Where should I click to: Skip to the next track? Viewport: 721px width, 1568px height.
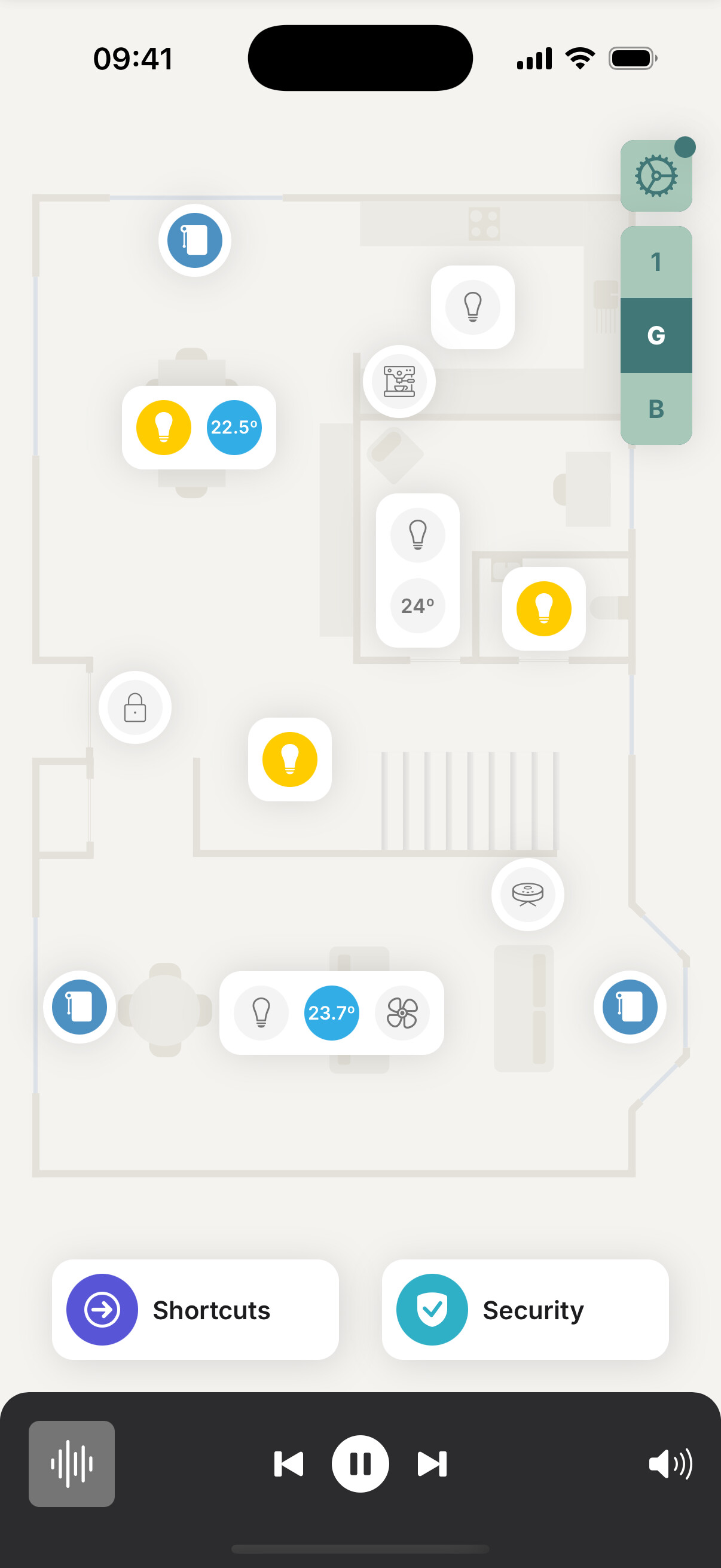pos(432,1463)
